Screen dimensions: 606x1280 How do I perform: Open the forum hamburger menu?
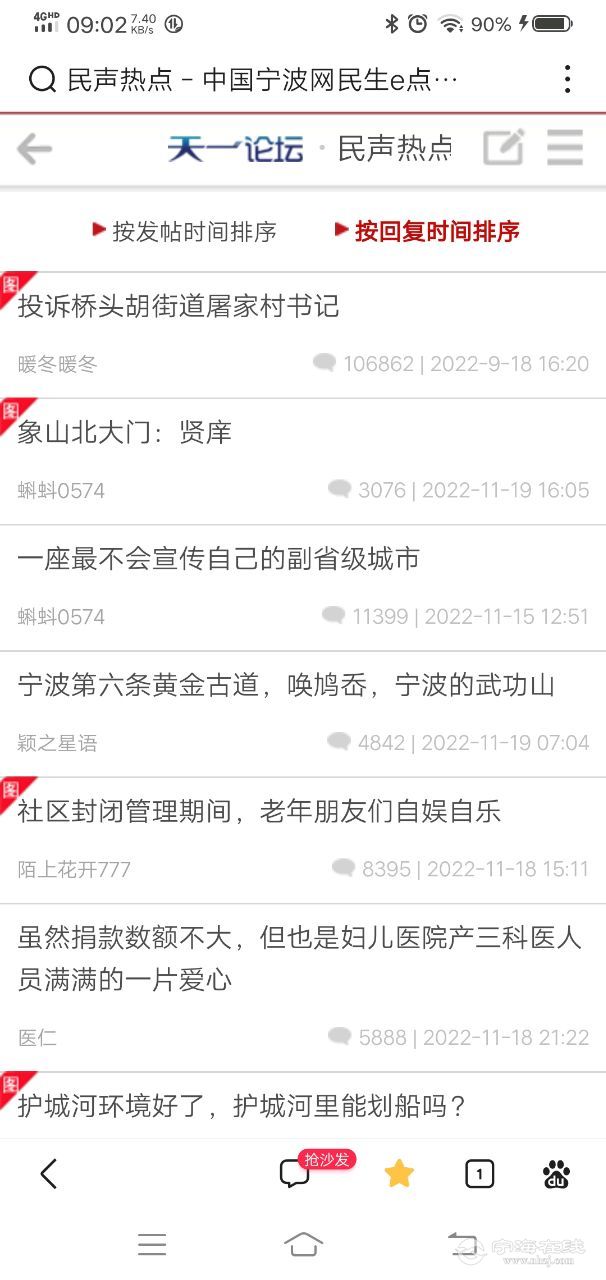[x=564, y=149]
